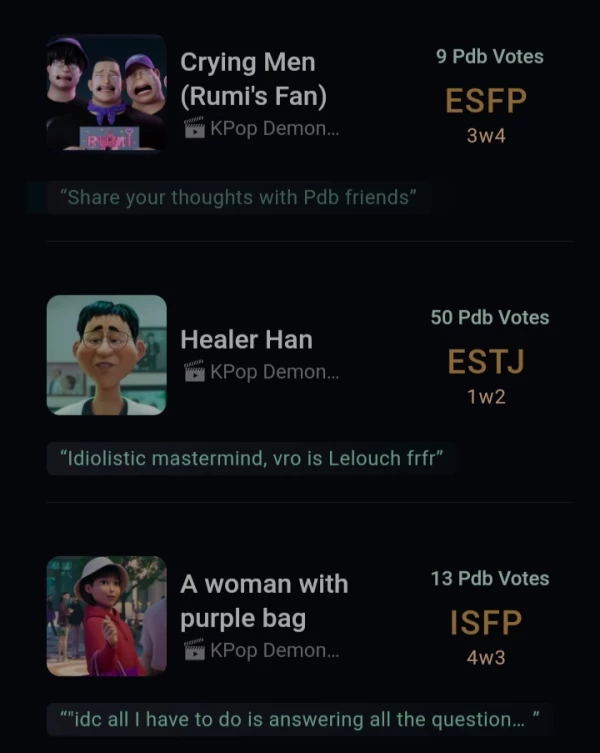Open the A woman with purple bag profile
The width and height of the screenshot is (600, 753).
click(264, 600)
